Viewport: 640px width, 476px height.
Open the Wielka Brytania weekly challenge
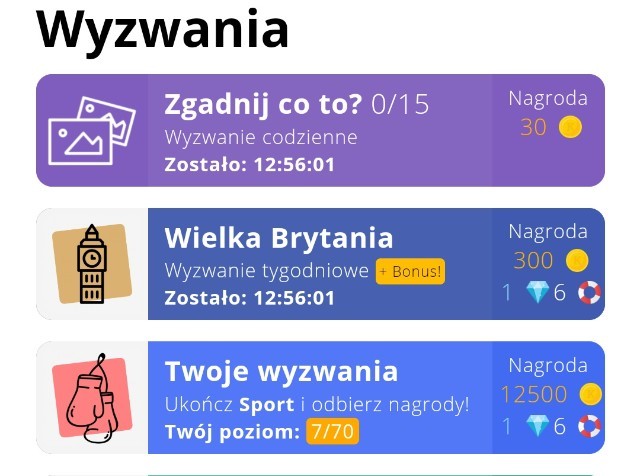coord(320,264)
